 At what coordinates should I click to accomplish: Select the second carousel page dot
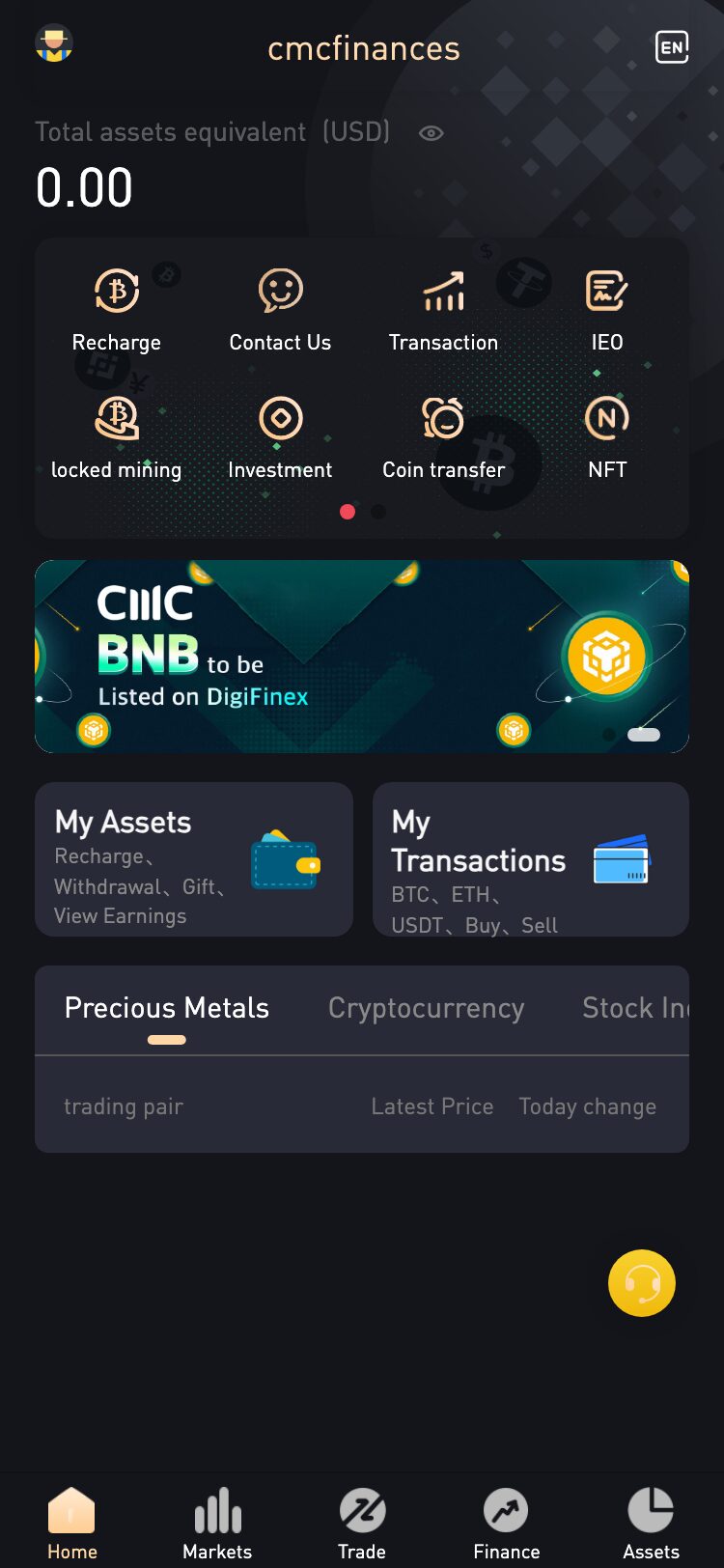(377, 512)
